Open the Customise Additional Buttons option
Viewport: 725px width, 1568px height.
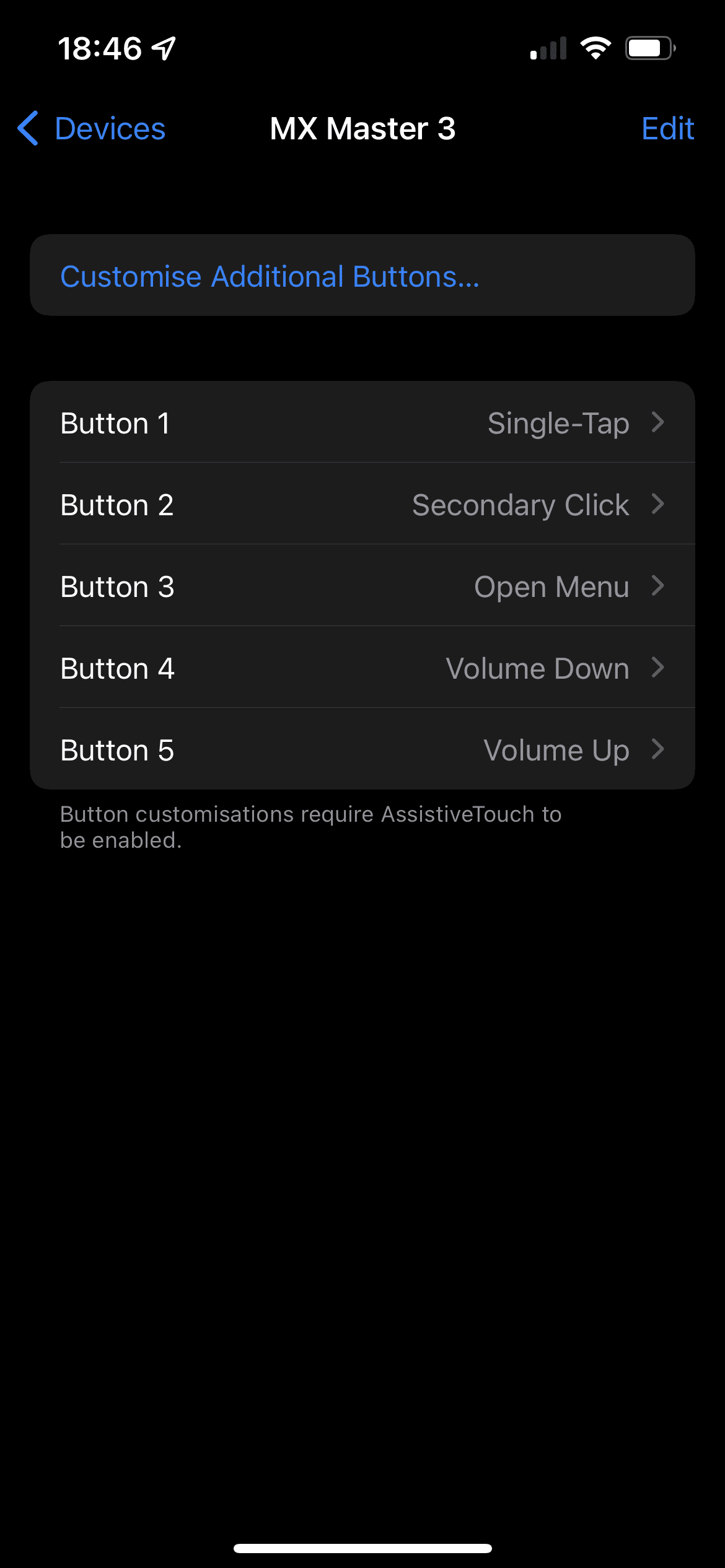click(270, 276)
